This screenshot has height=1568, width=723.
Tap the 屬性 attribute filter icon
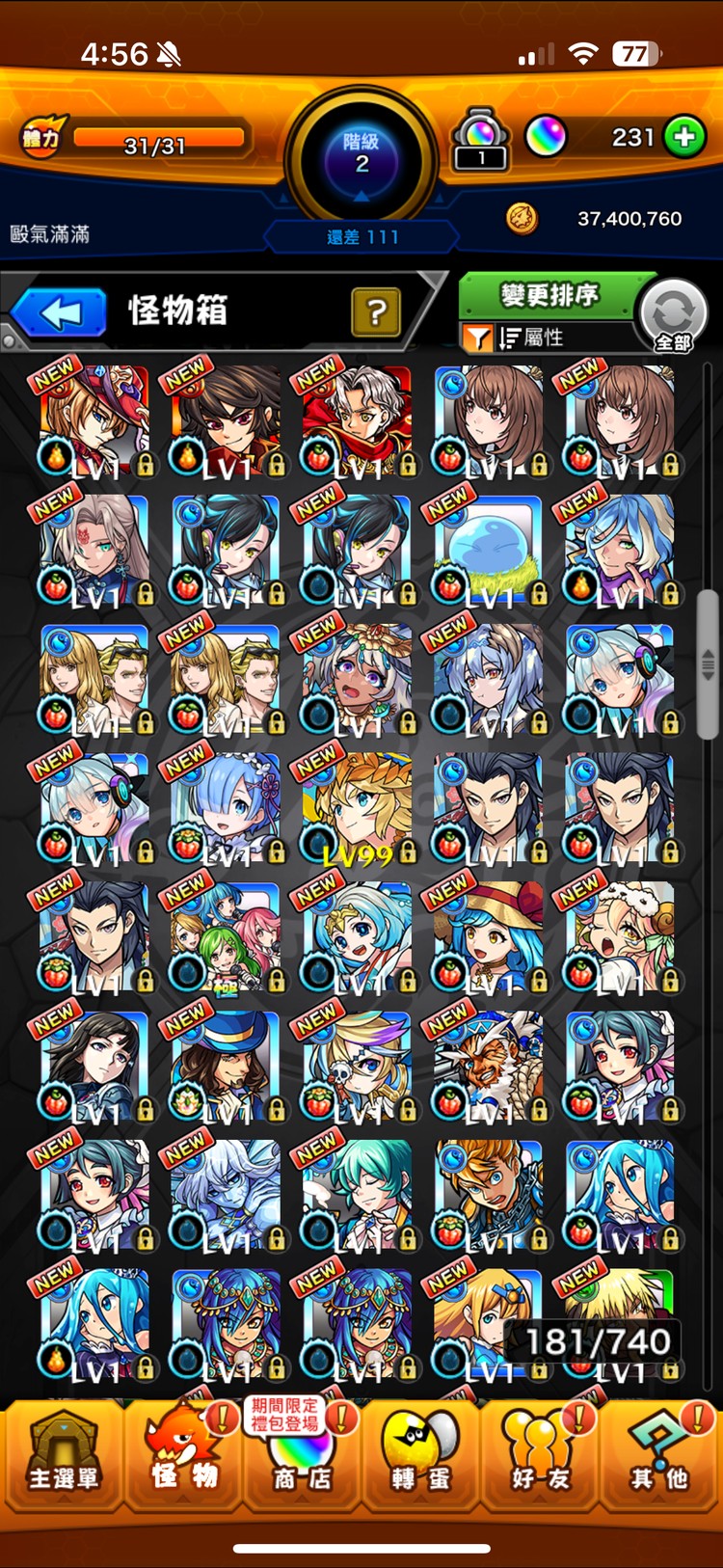[477, 338]
